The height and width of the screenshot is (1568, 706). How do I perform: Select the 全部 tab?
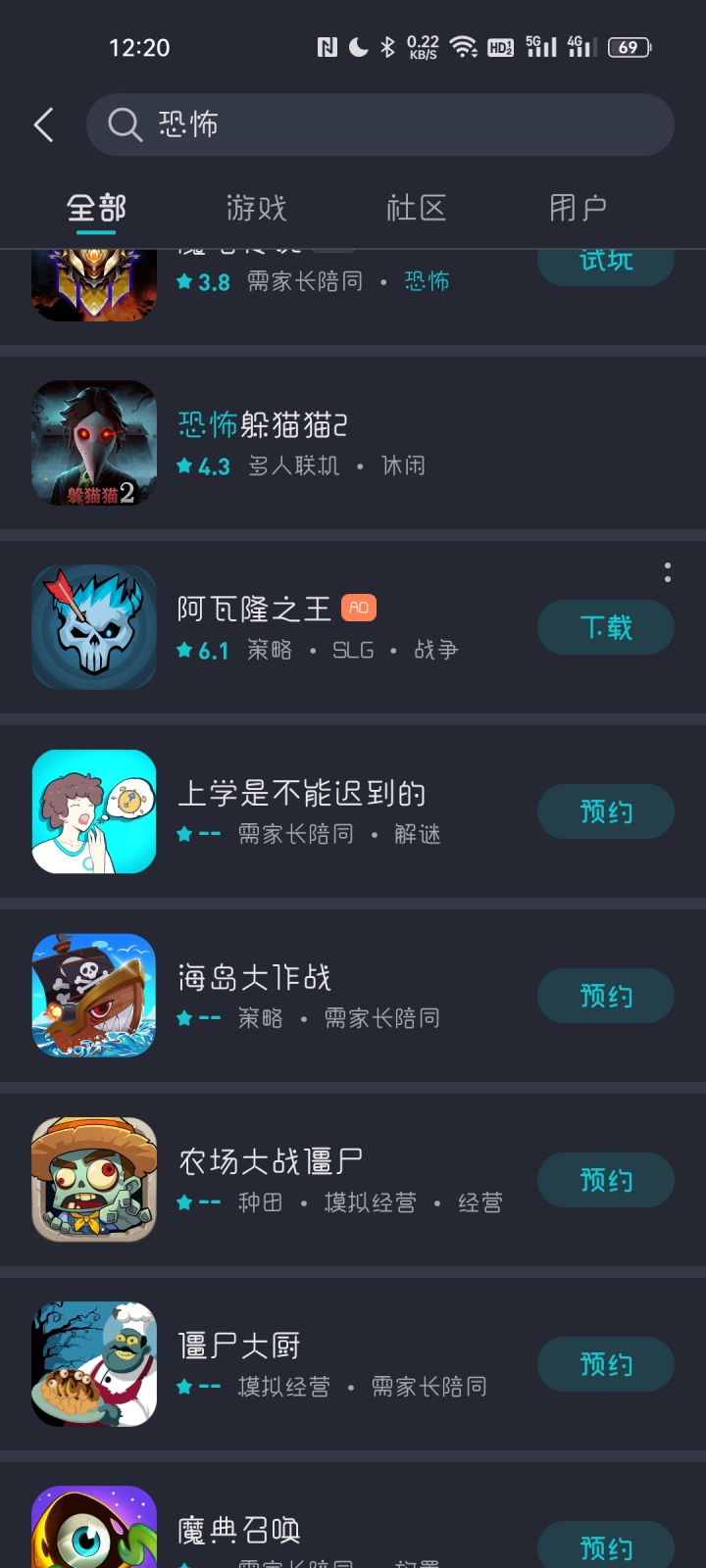click(96, 208)
